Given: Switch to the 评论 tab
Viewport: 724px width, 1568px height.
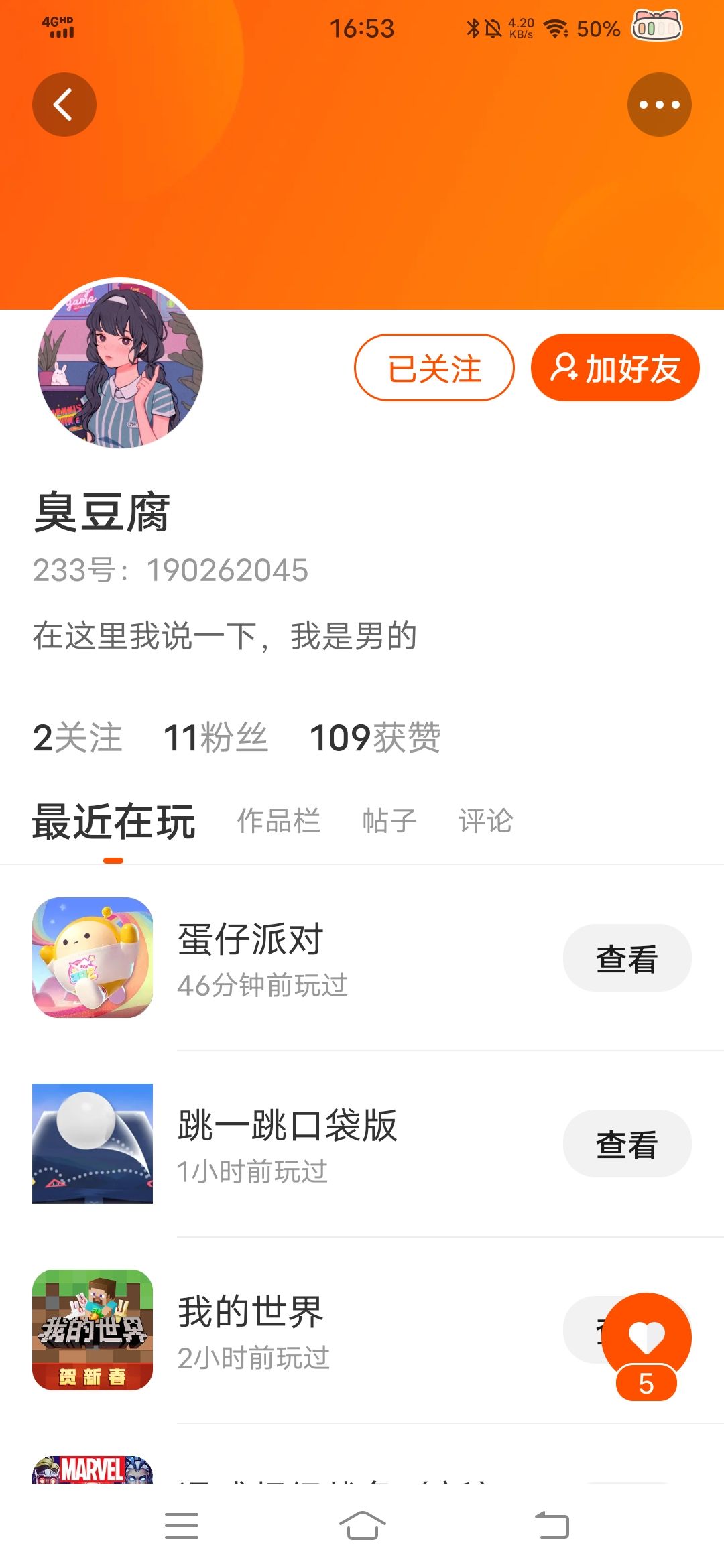Looking at the screenshot, I should (485, 821).
